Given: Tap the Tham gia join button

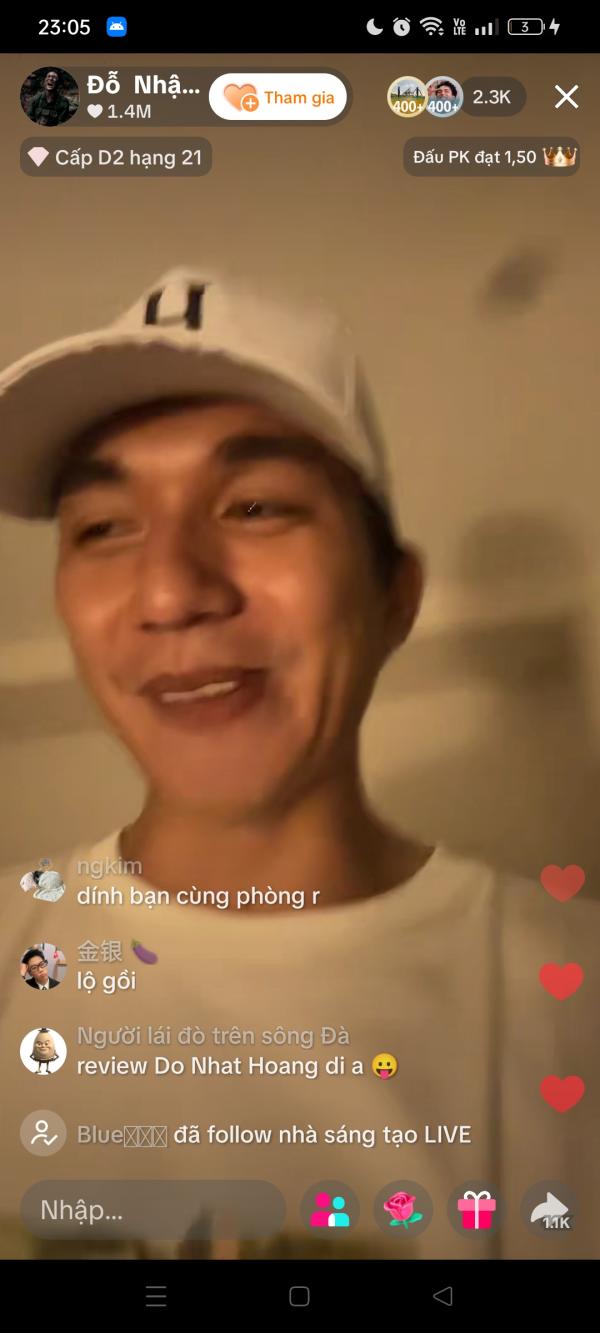Looking at the screenshot, I should click(x=278, y=97).
